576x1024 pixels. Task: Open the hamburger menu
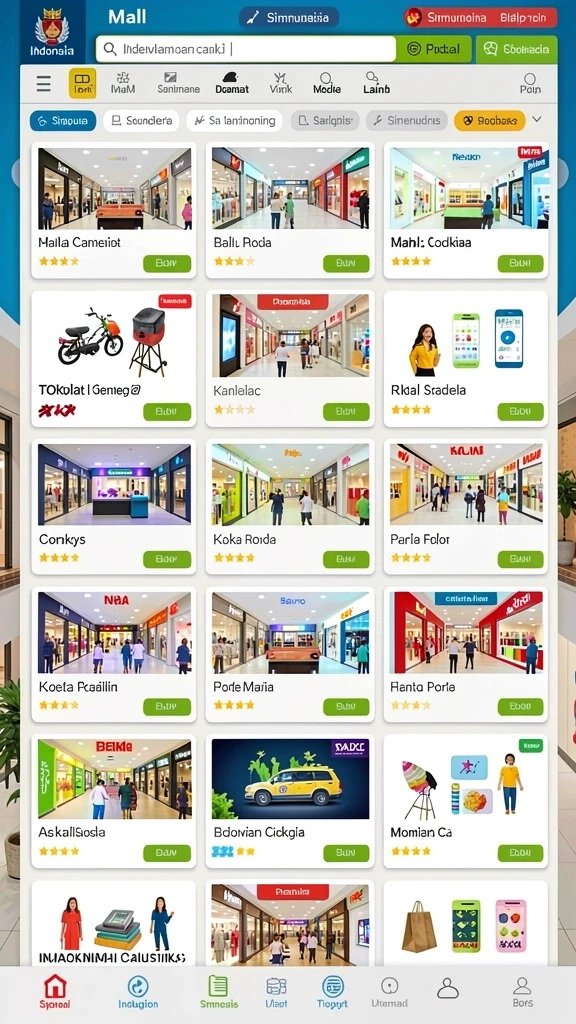click(x=44, y=84)
